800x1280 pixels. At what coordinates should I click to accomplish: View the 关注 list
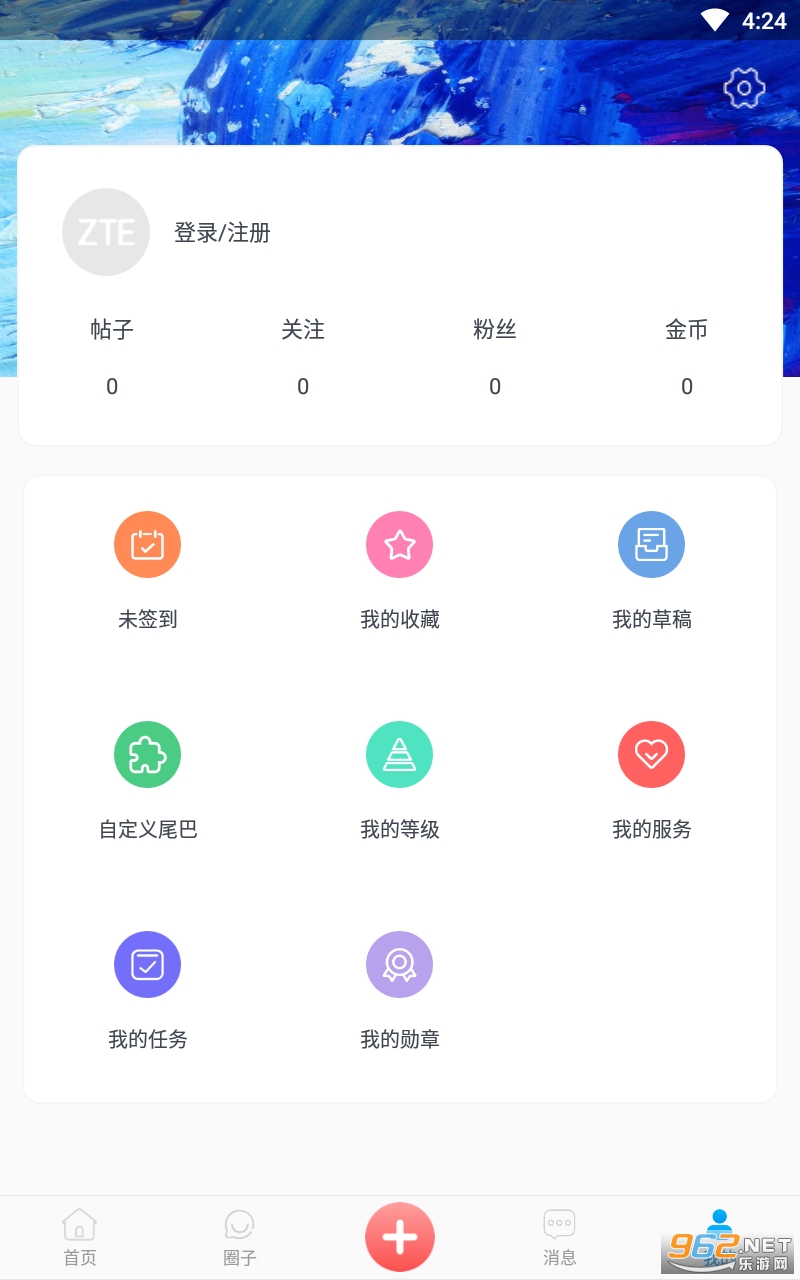tap(303, 357)
